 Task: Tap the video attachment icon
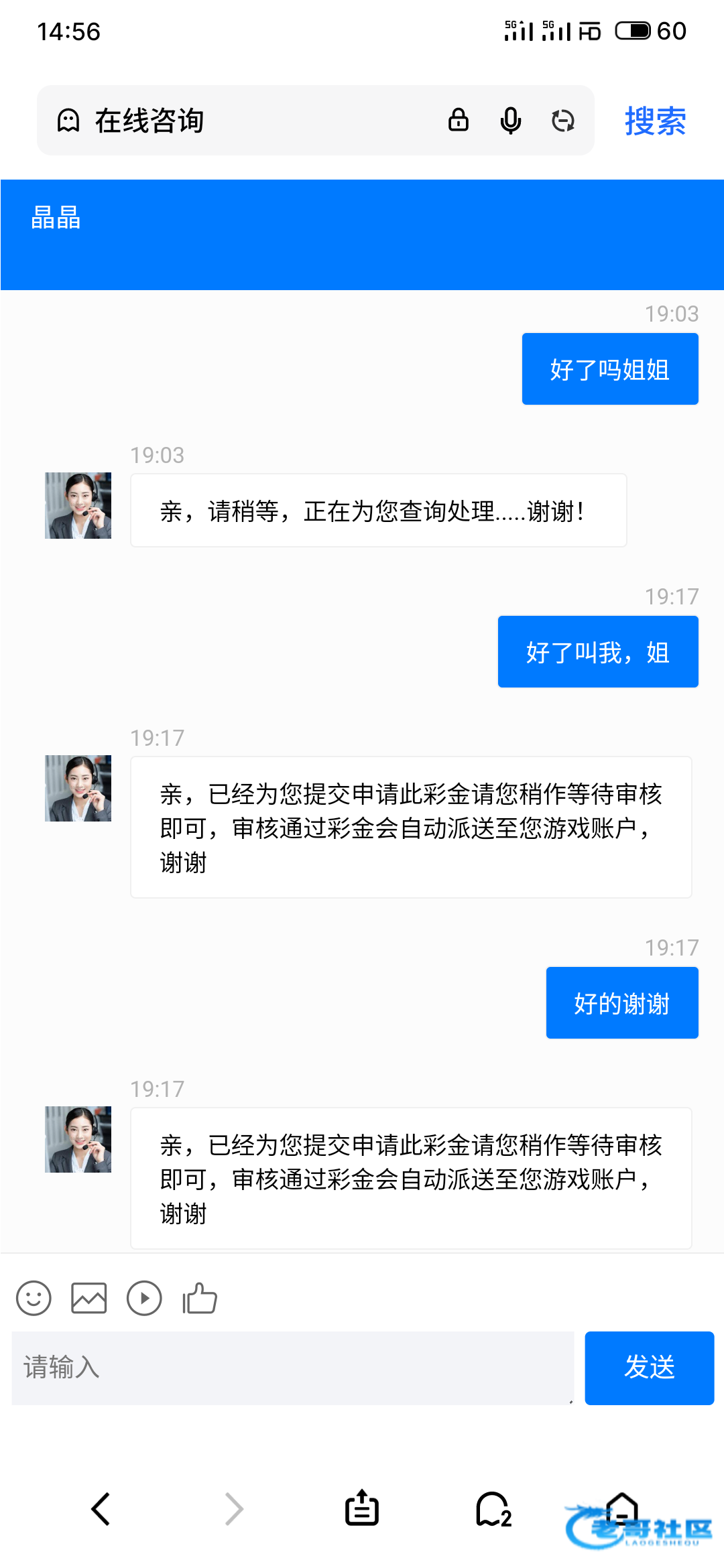pyautogui.click(x=144, y=1299)
